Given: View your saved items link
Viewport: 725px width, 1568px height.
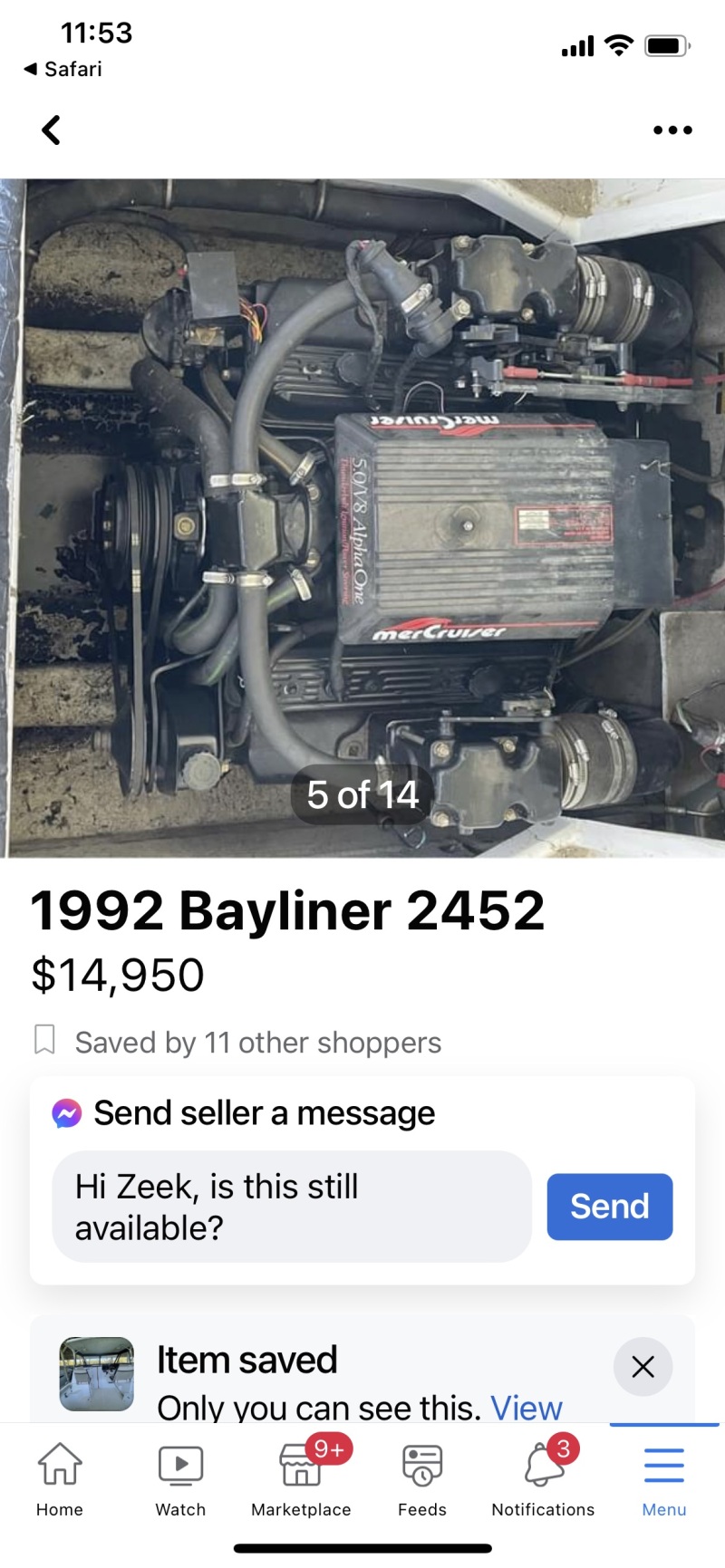Looking at the screenshot, I should click(x=527, y=1408).
